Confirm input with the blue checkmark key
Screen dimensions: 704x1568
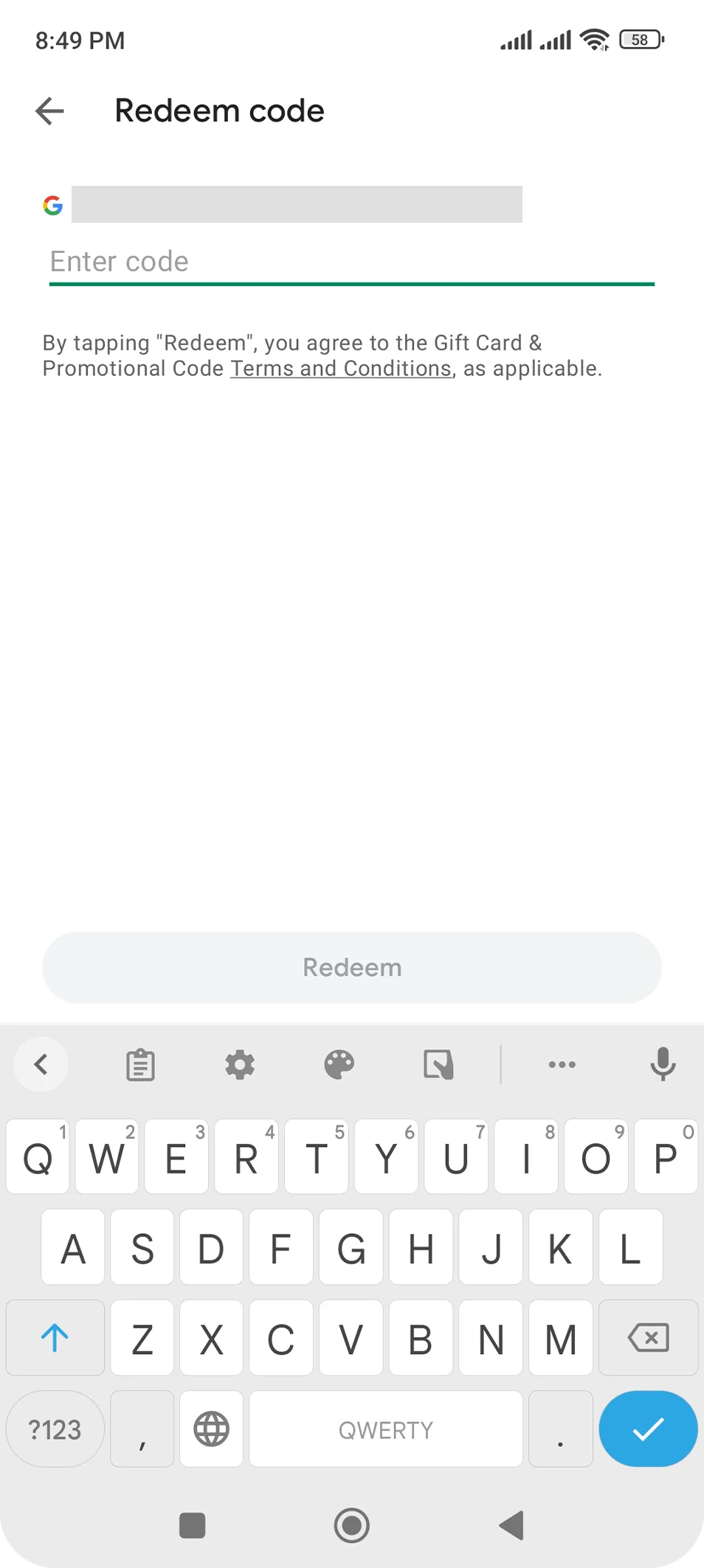click(648, 1429)
